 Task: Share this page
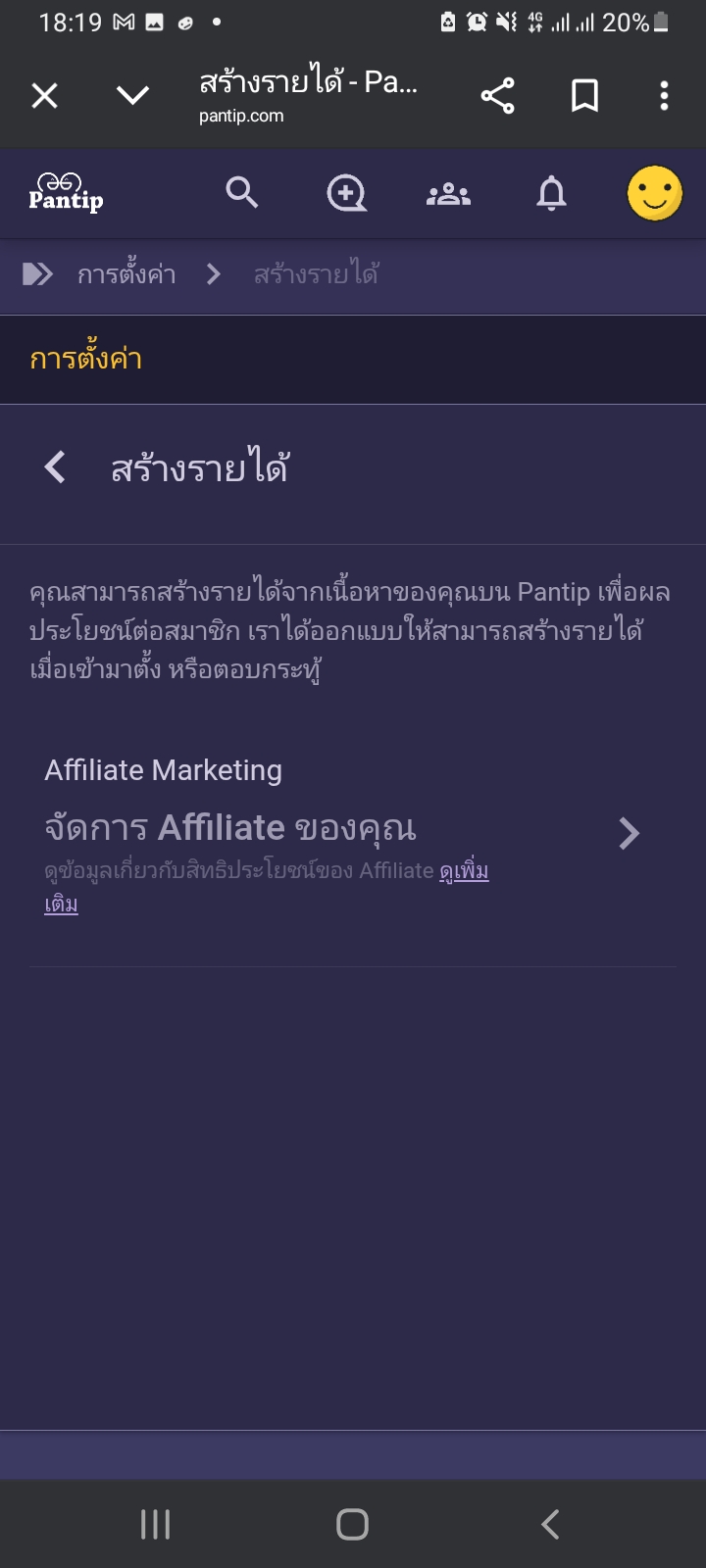tap(497, 95)
